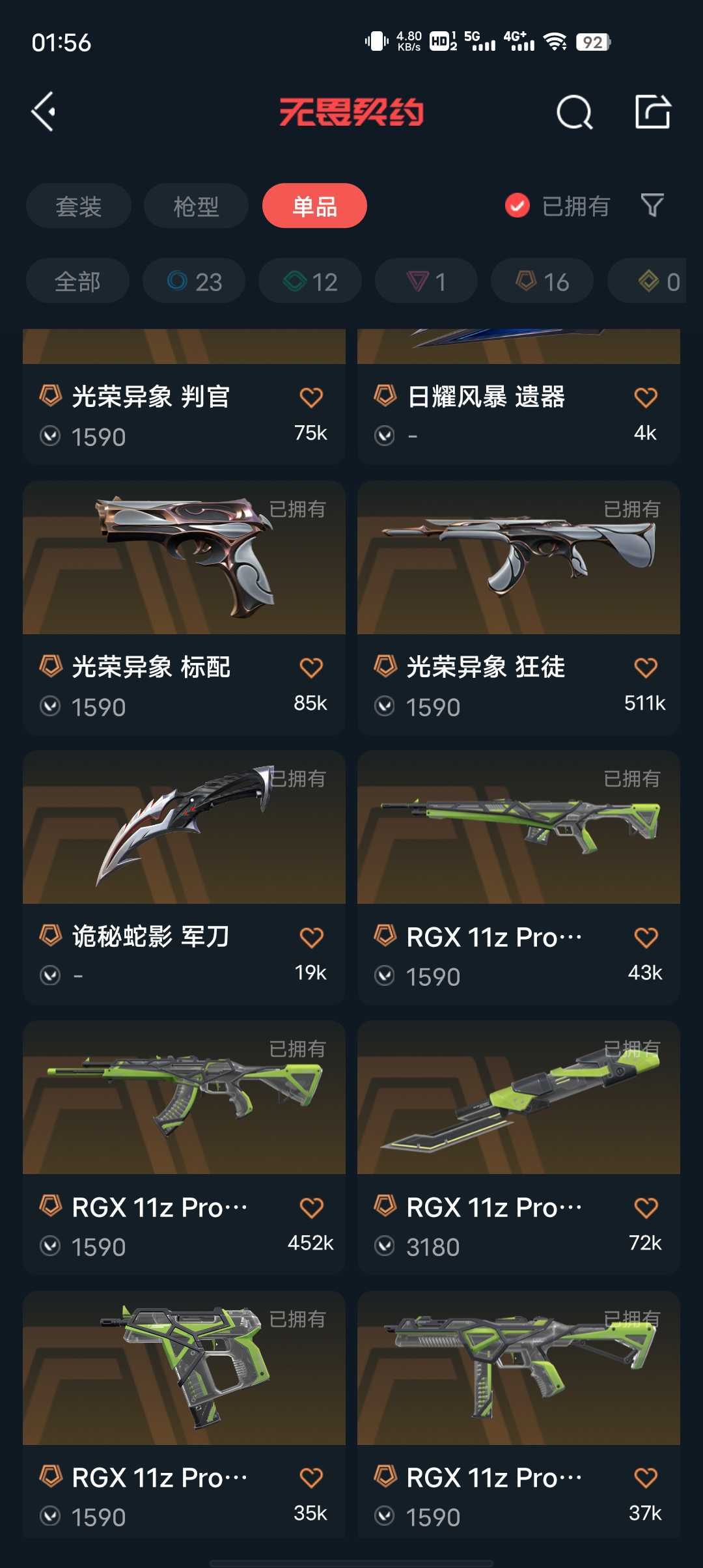
Task: Uncheck the 已拥有 owned filter
Action: coord(517,206)
